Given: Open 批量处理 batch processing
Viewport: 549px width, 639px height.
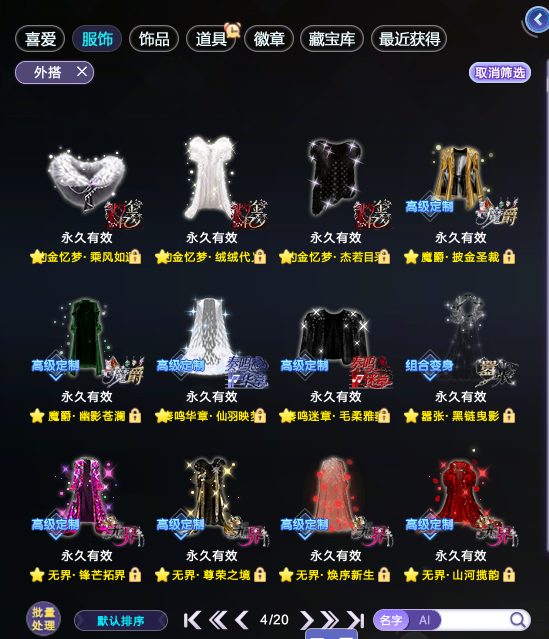Looking at the screenshot, I should point(43,619).
